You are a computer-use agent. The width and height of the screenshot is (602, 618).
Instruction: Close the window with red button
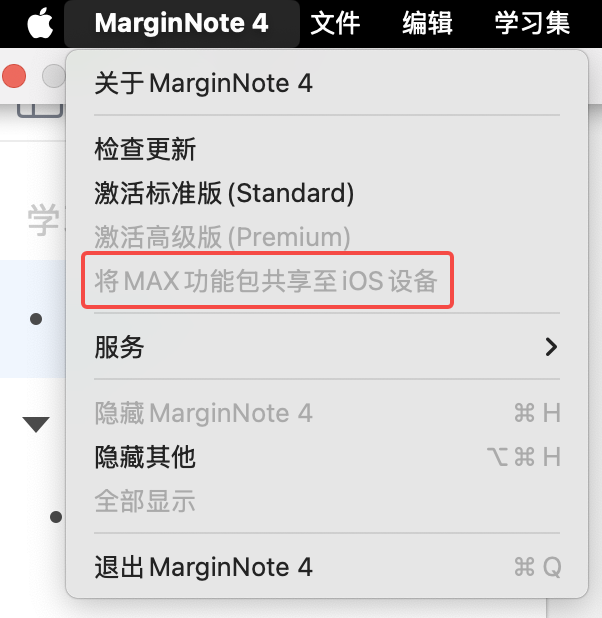click(x=13, y=76)
